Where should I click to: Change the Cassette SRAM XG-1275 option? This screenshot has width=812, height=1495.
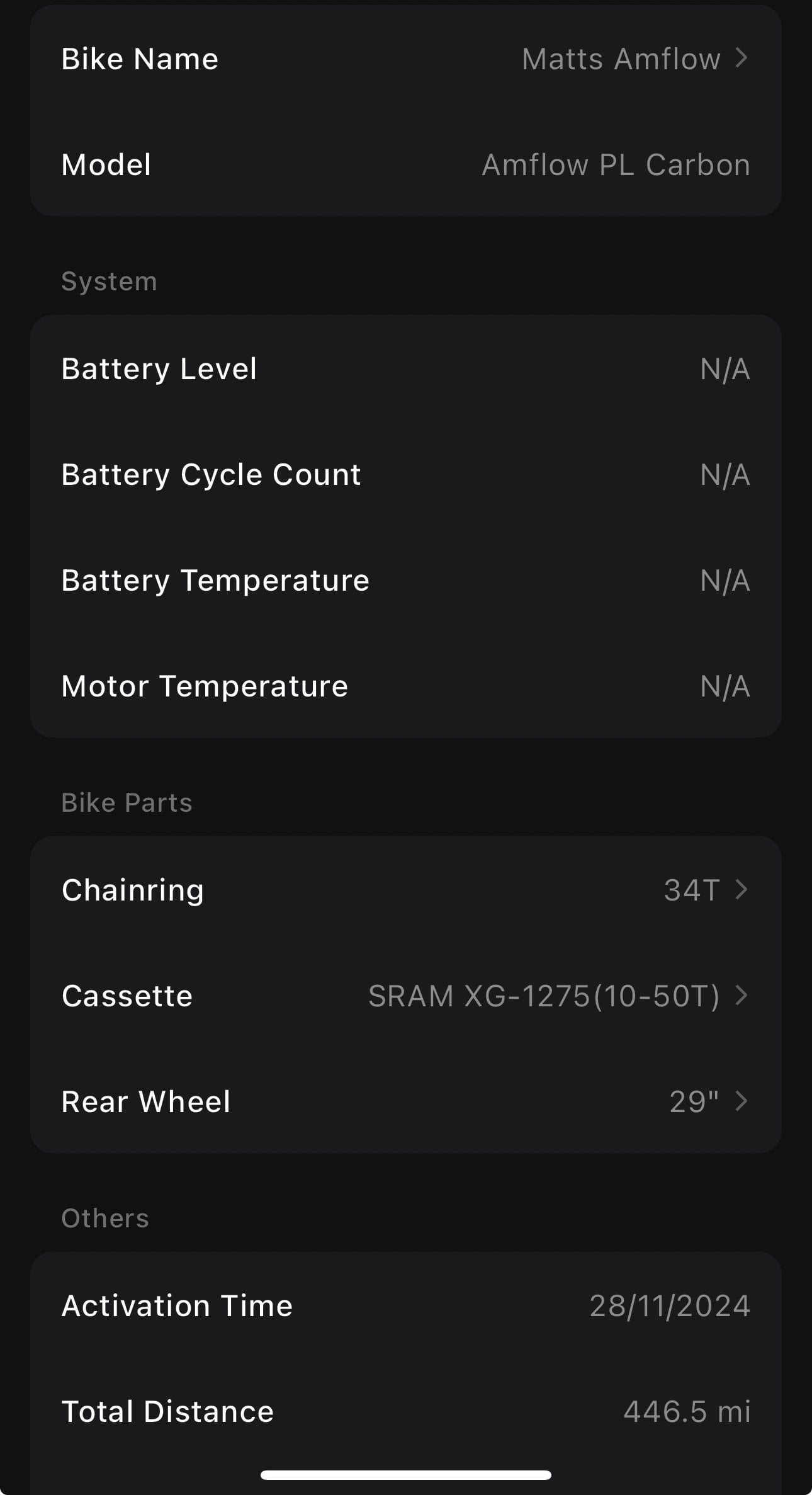click(406, 995)
